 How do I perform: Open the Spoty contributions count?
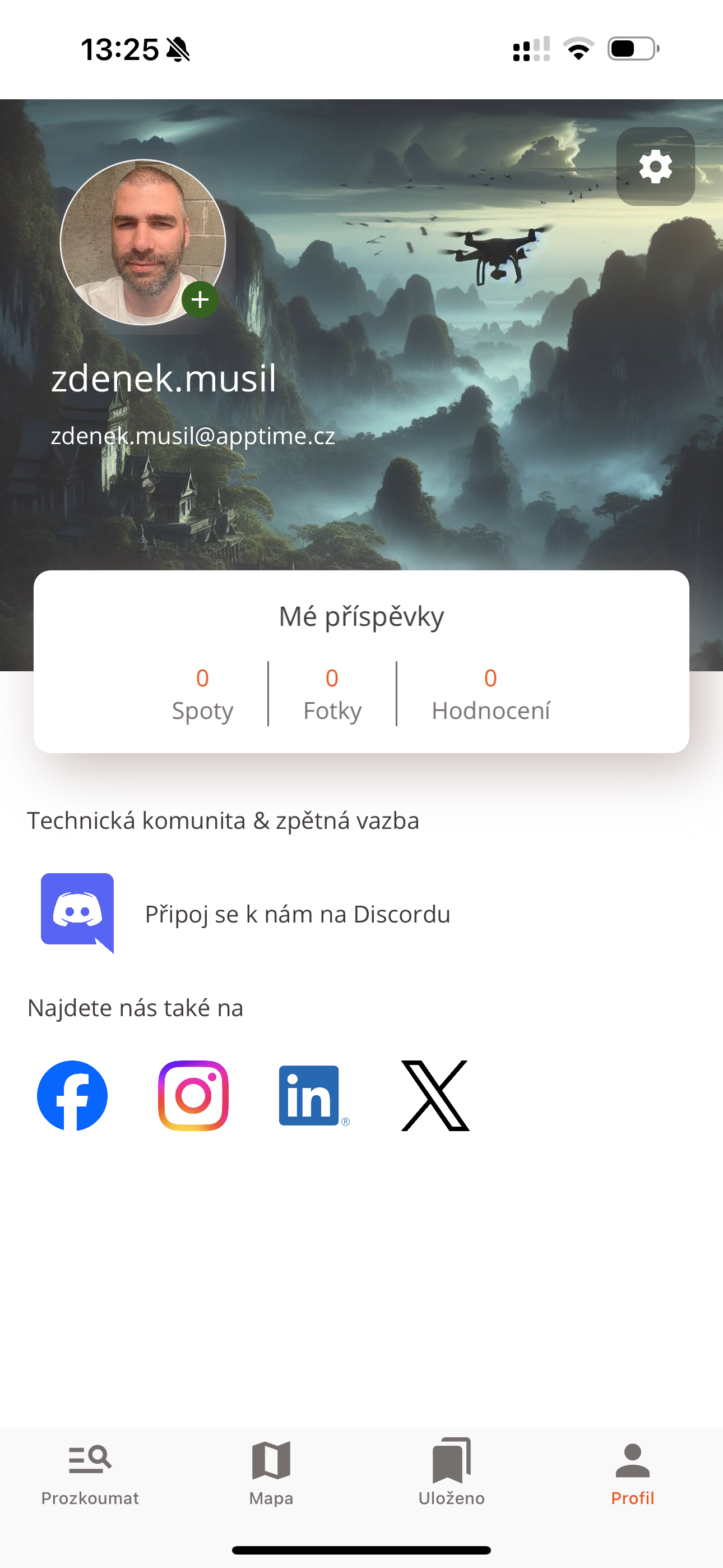[203, 694]
